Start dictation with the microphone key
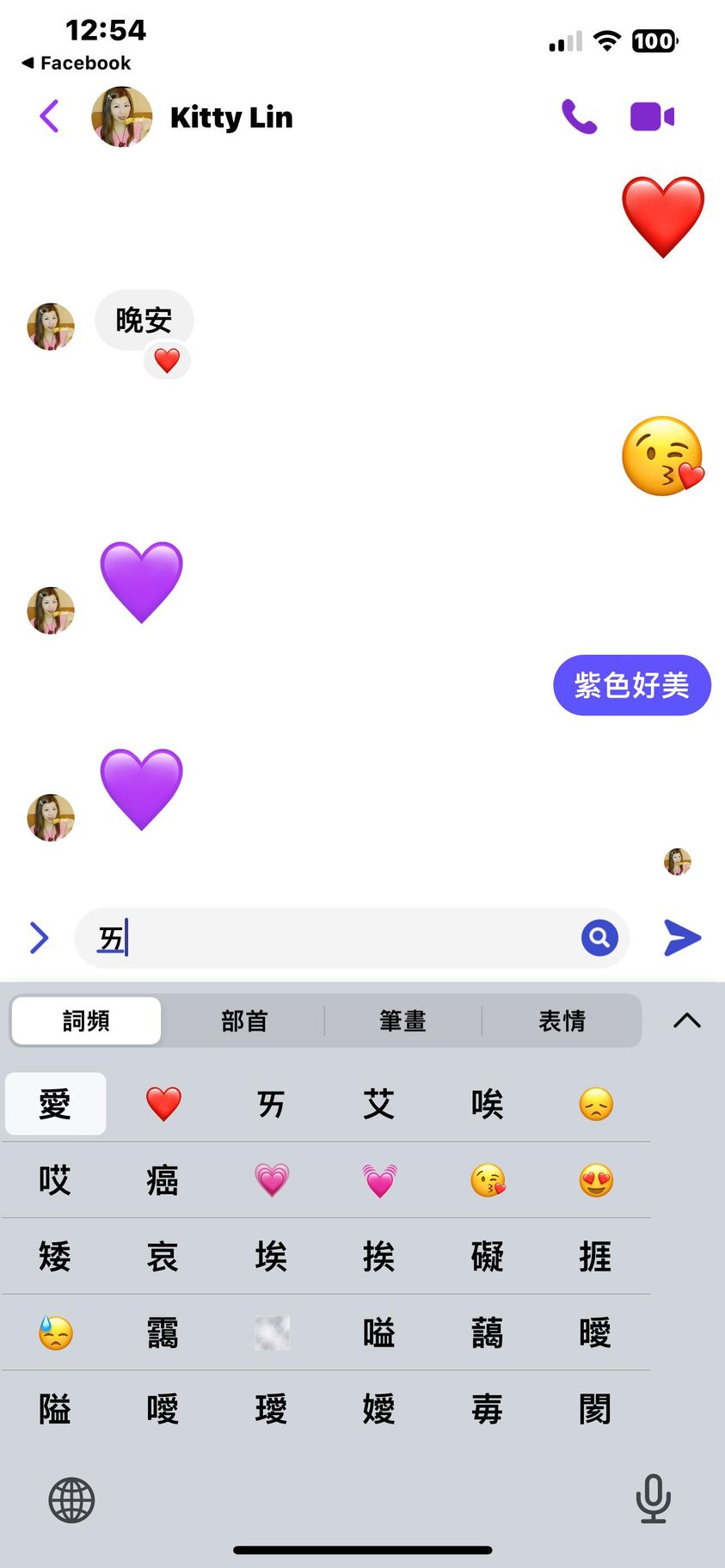This screenshot has height=1568, width=725. point(653,1498)
